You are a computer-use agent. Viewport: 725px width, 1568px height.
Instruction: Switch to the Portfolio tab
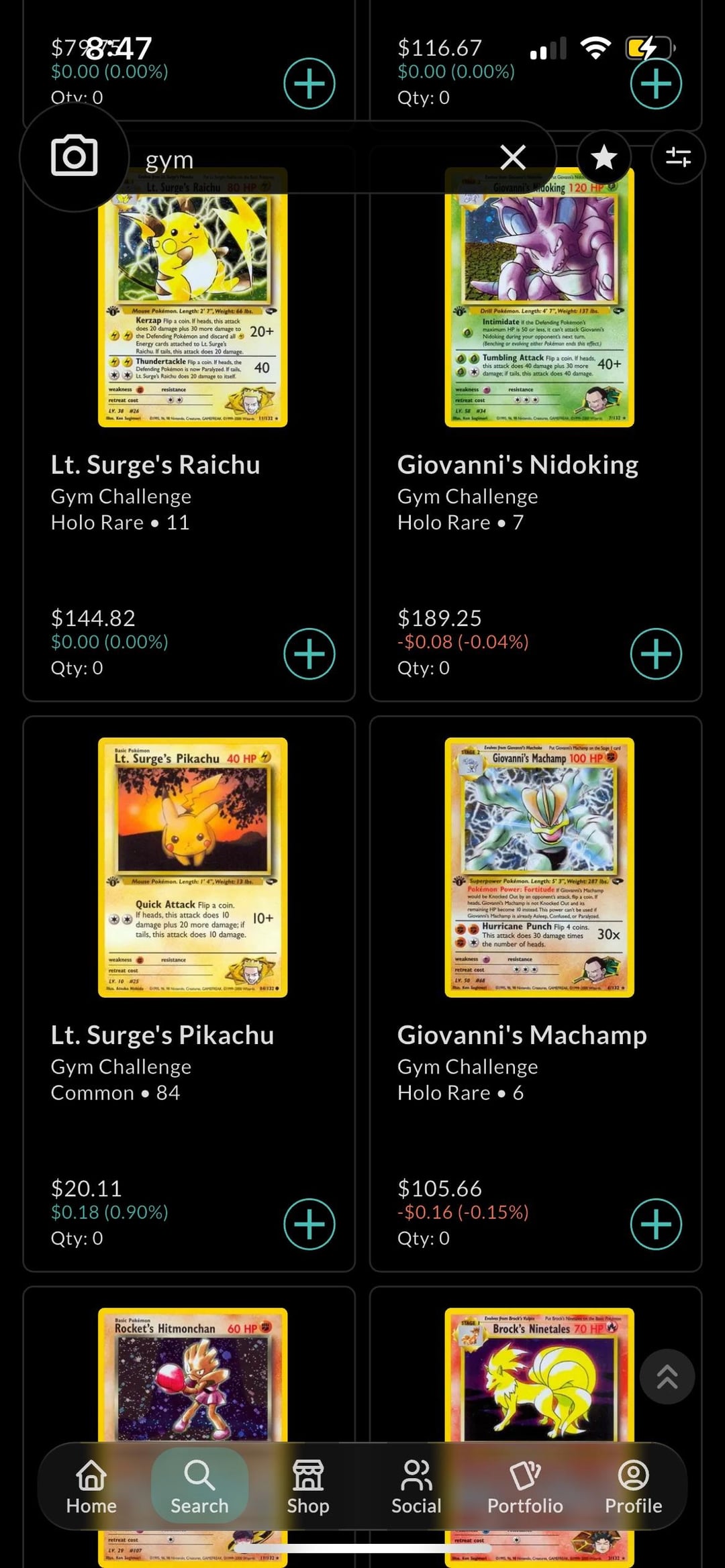(525, 1487)
